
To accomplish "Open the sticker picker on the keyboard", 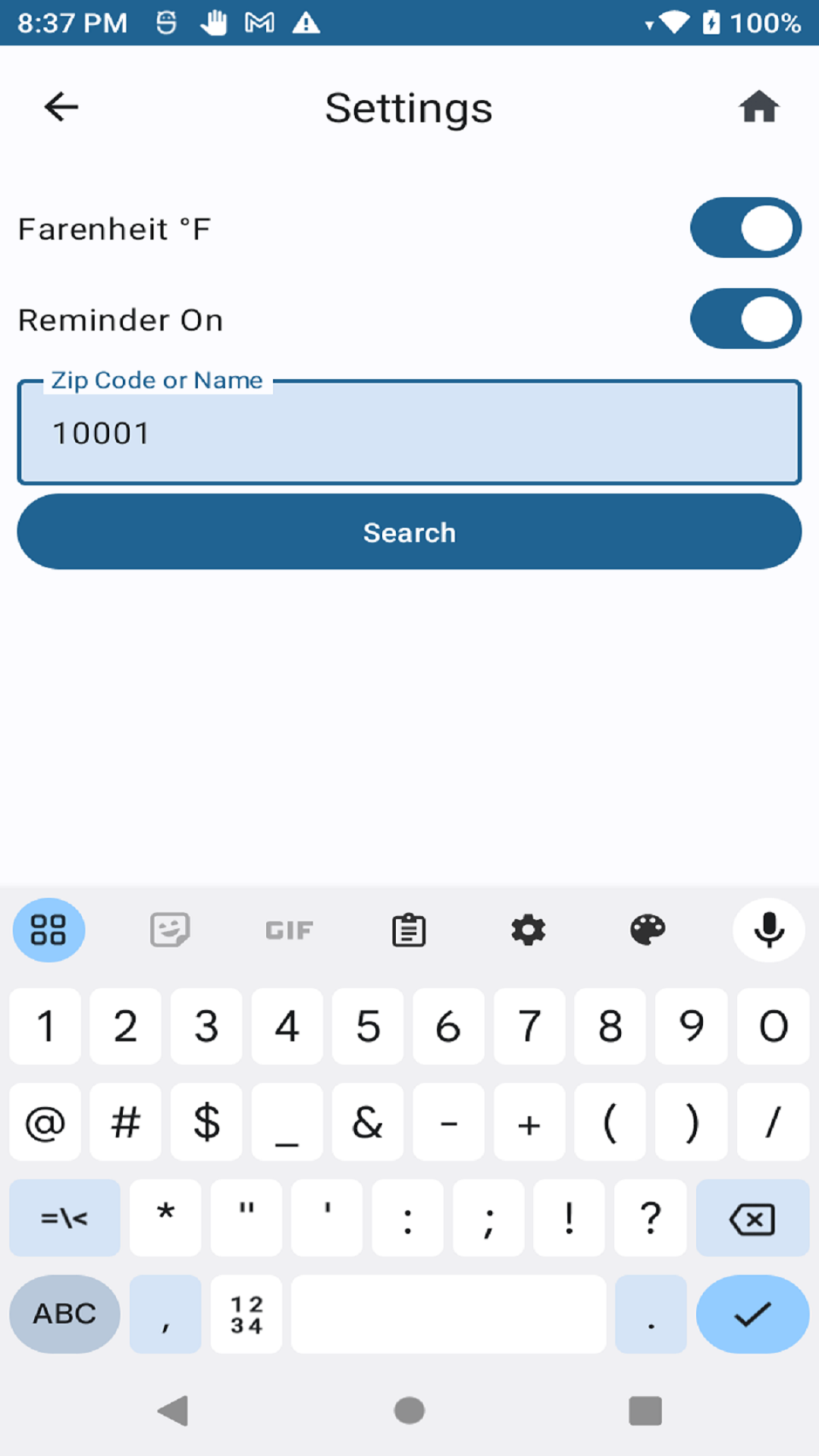I will click(x=168, y=930).
